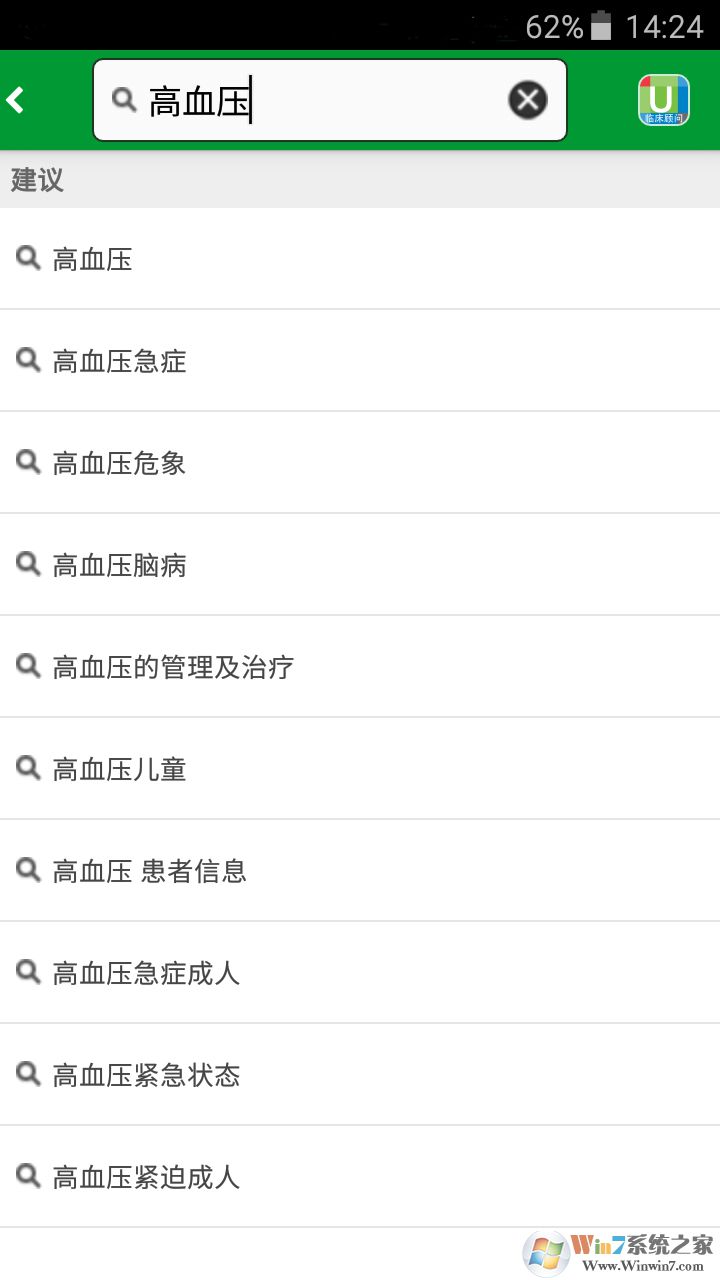Clear the search text with the X button
The image size is (720, 1280).
pos(528,99)
